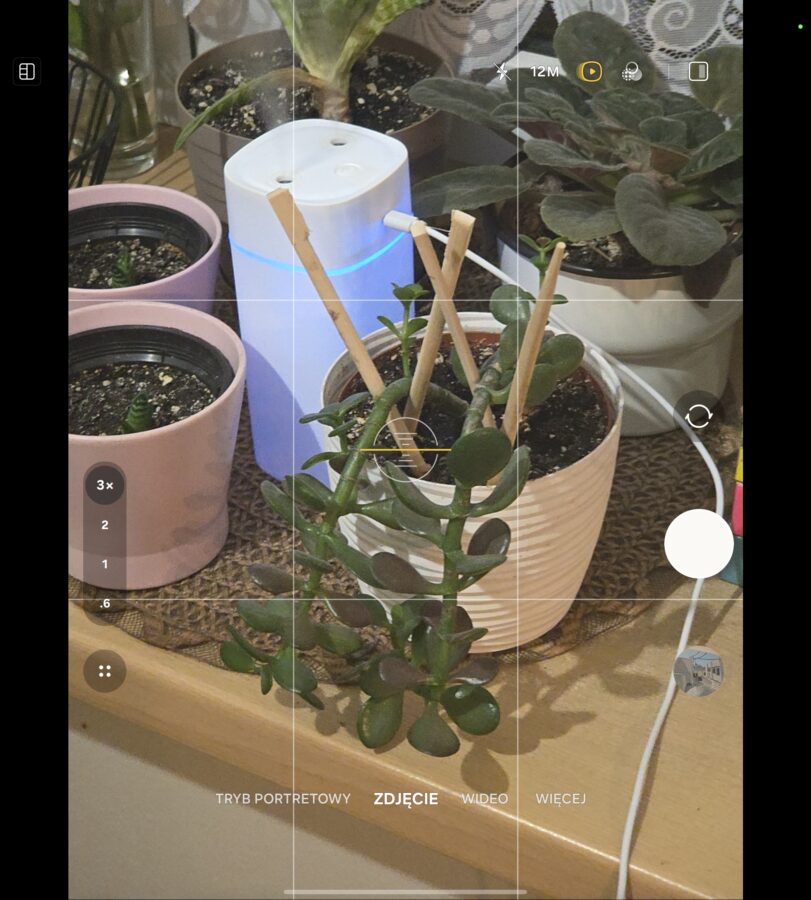Change the 12M photo resolution
The image size is (811, 900).
(545, 72)
